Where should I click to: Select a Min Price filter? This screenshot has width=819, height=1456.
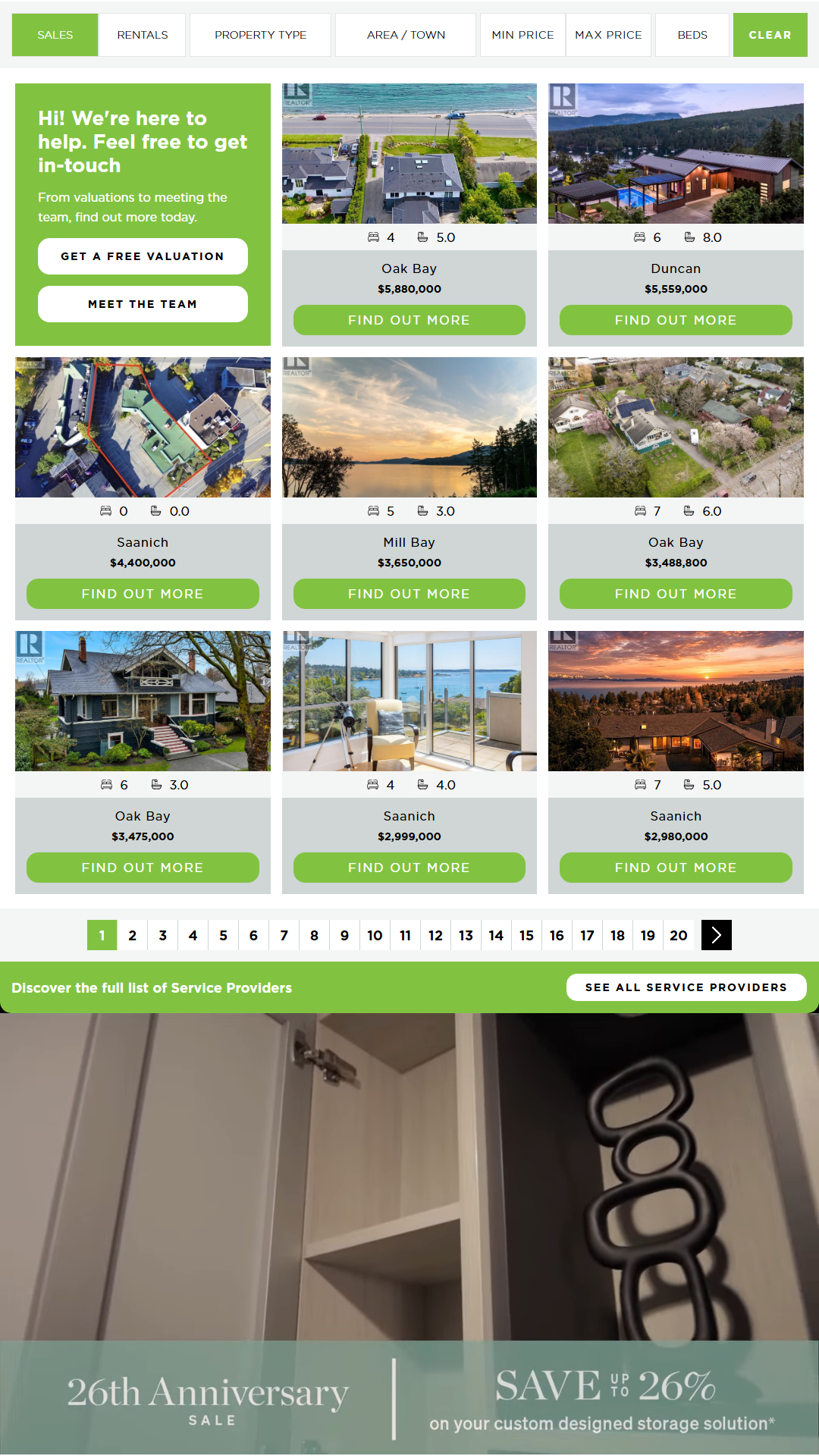pos(522,35)
